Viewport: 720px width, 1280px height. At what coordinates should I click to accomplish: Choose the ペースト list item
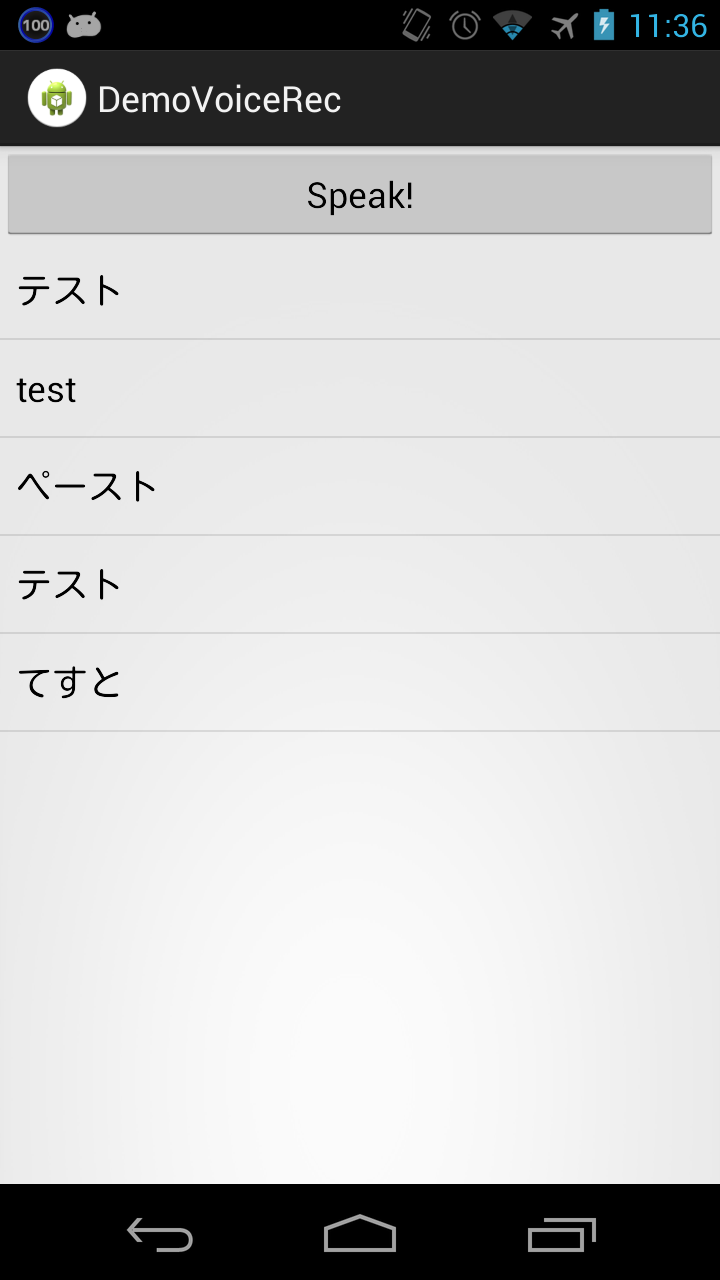(x=360, y=487)
